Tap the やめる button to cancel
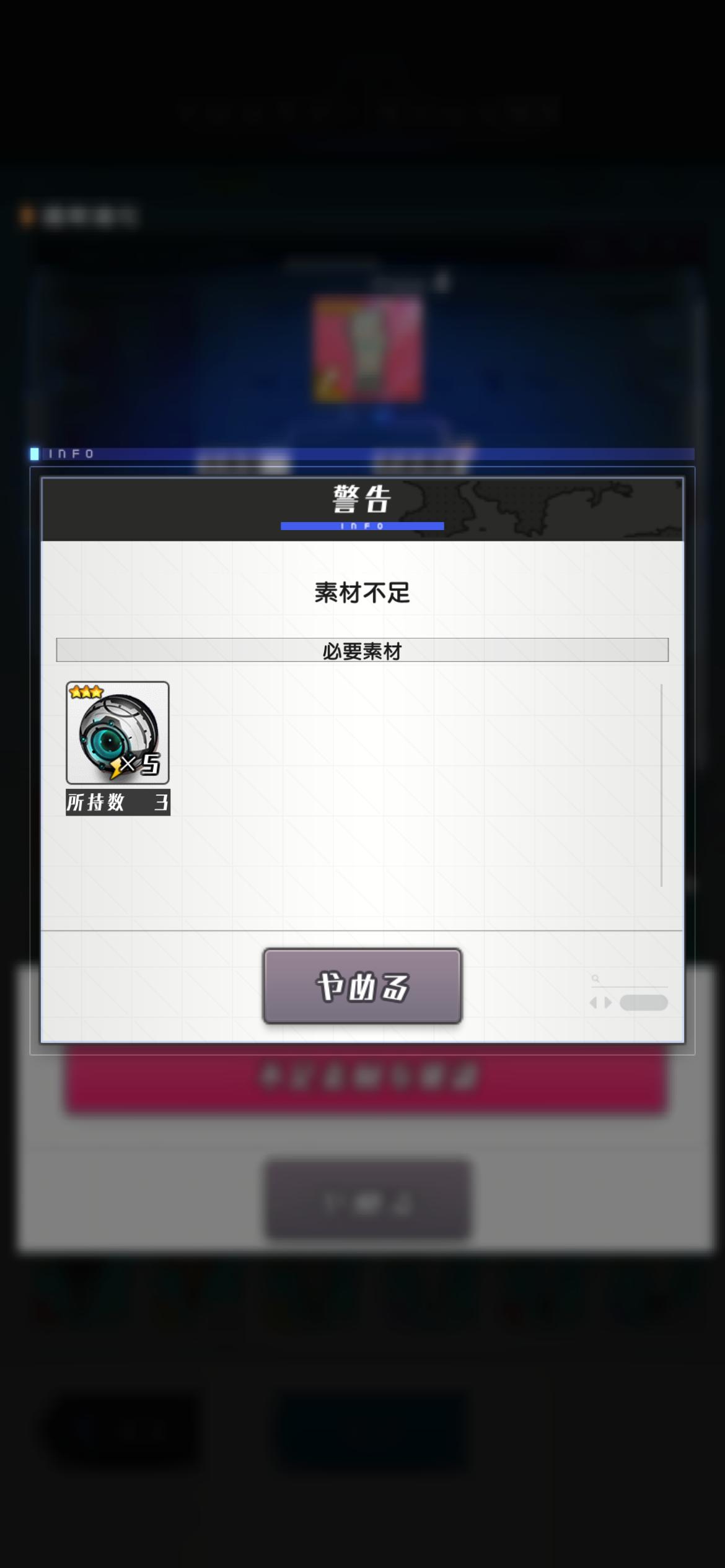The image size is (725, 1568). tap(362, 986)
